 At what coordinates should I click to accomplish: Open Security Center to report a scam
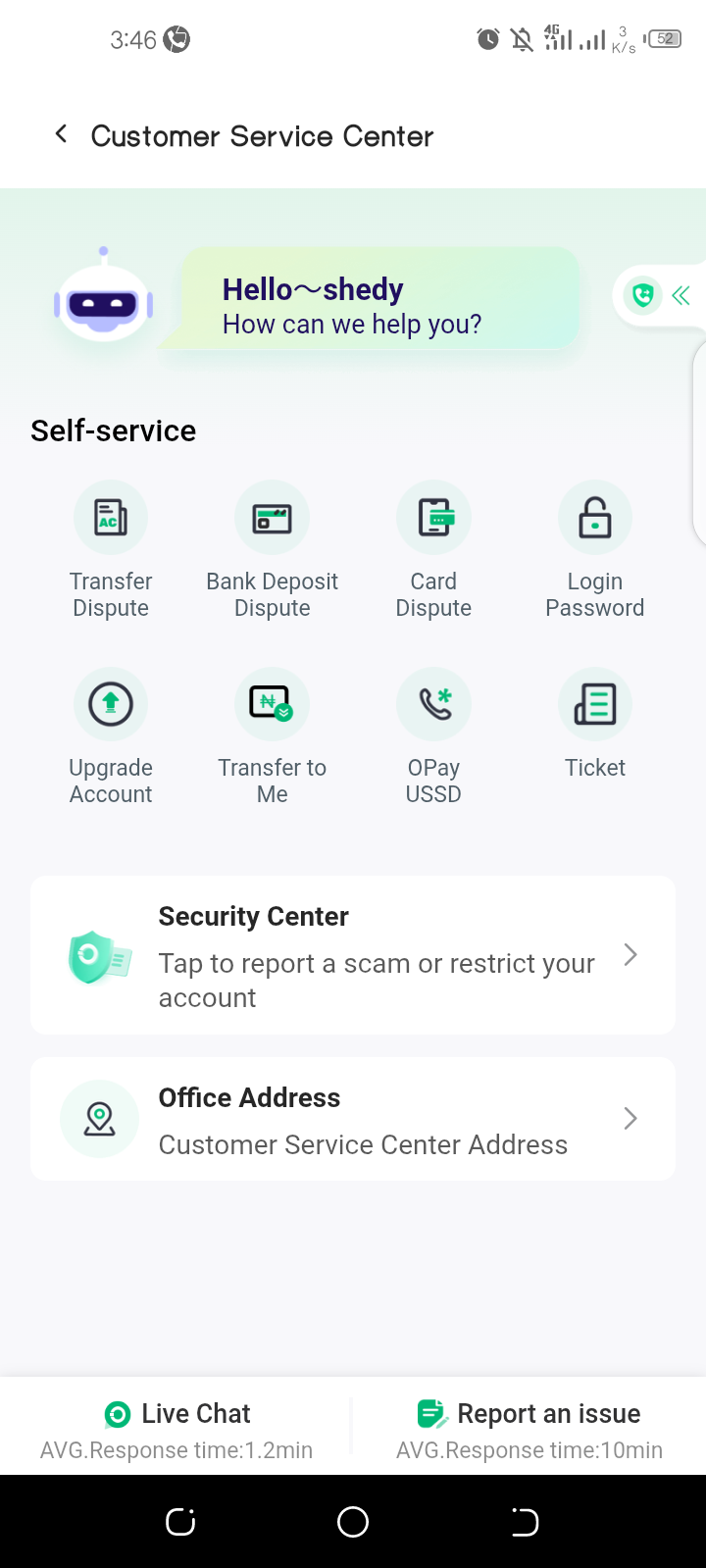point(353,955)
